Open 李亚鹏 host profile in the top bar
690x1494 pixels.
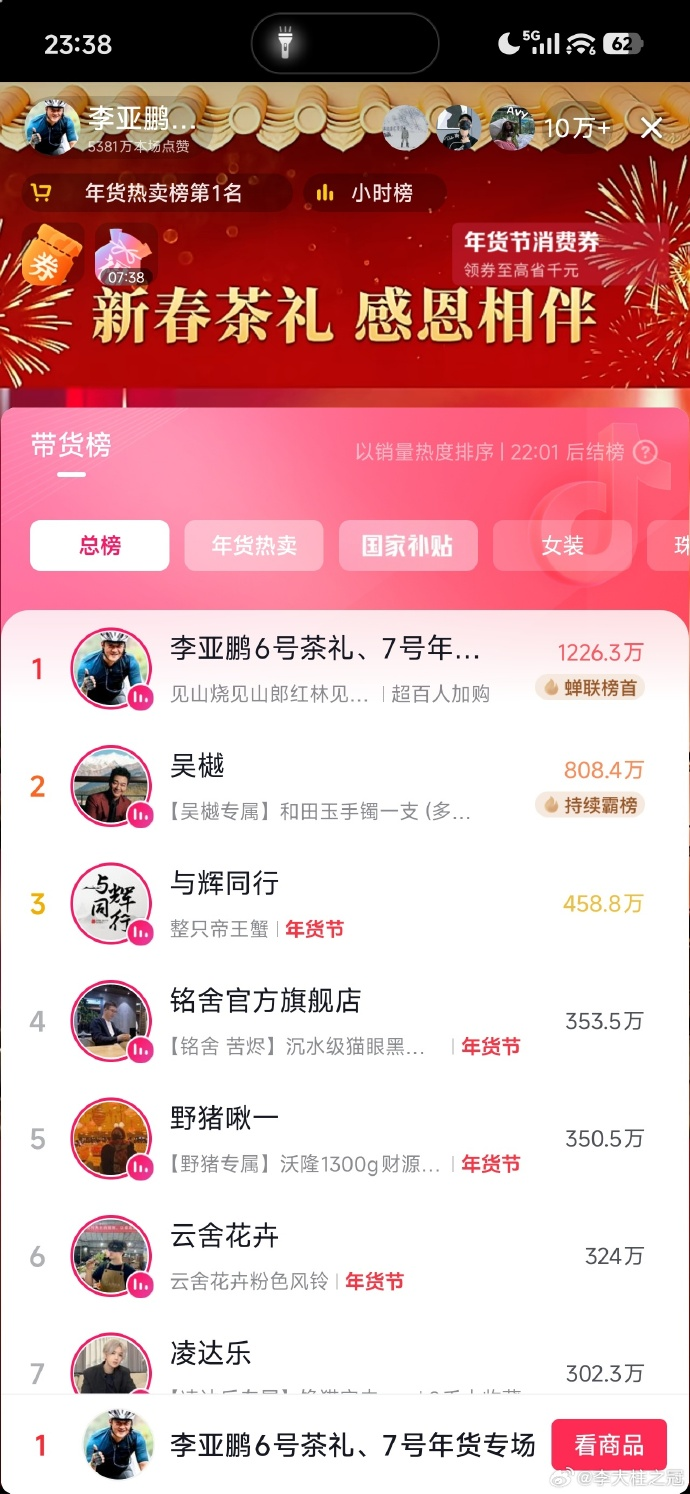(110, 128)
